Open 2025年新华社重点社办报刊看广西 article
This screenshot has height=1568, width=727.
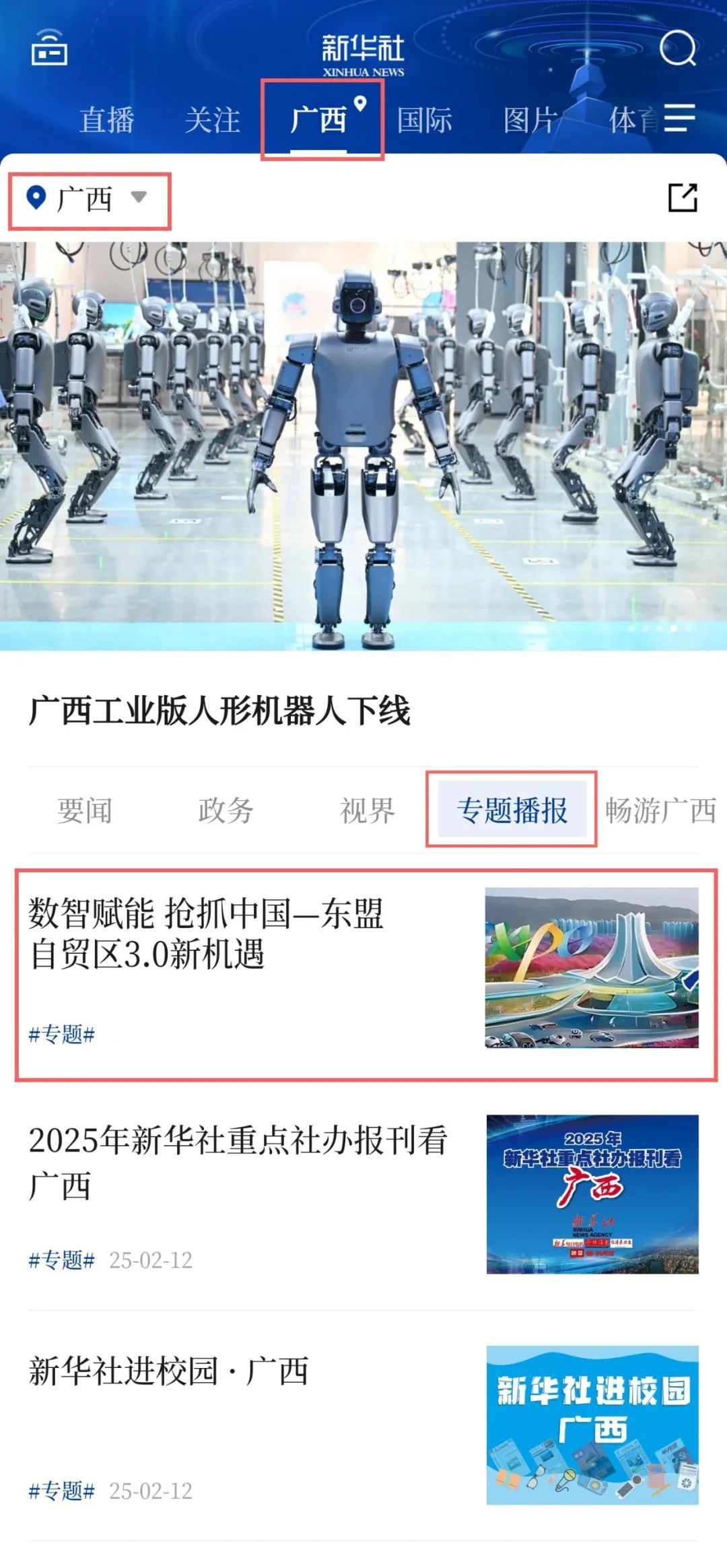tap(363, 1194)
